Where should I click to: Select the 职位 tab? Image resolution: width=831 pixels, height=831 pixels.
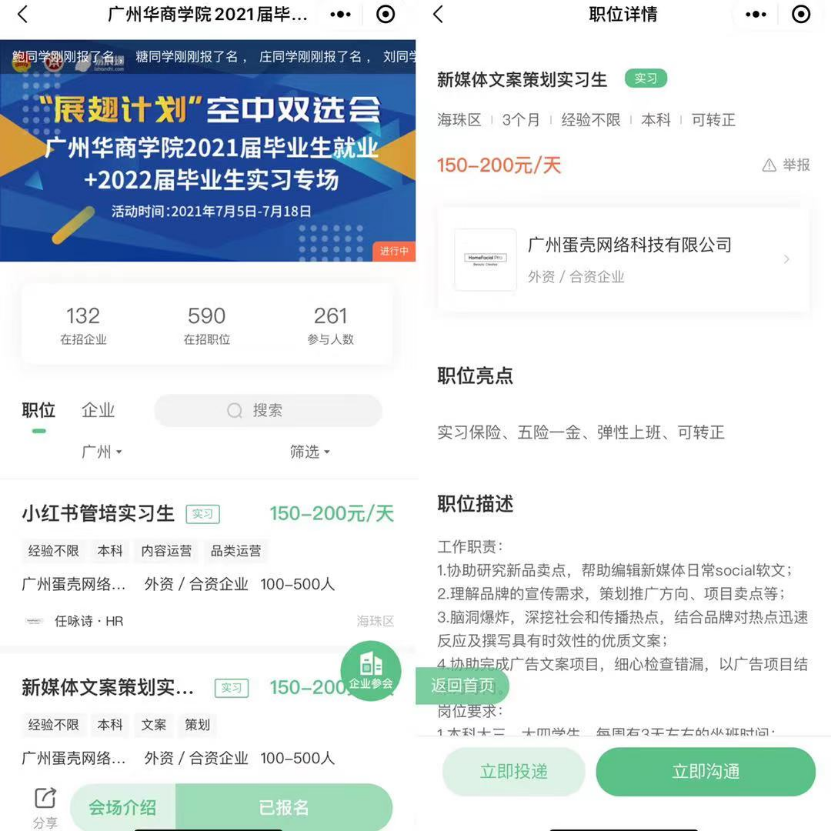click(39, 410)
